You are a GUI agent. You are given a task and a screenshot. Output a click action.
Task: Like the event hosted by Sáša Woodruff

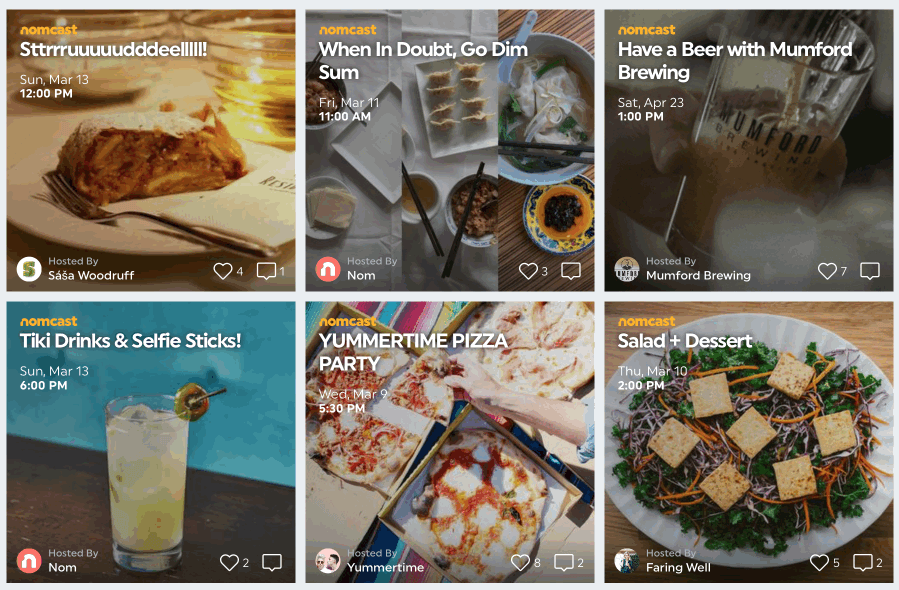pos(222,271)
